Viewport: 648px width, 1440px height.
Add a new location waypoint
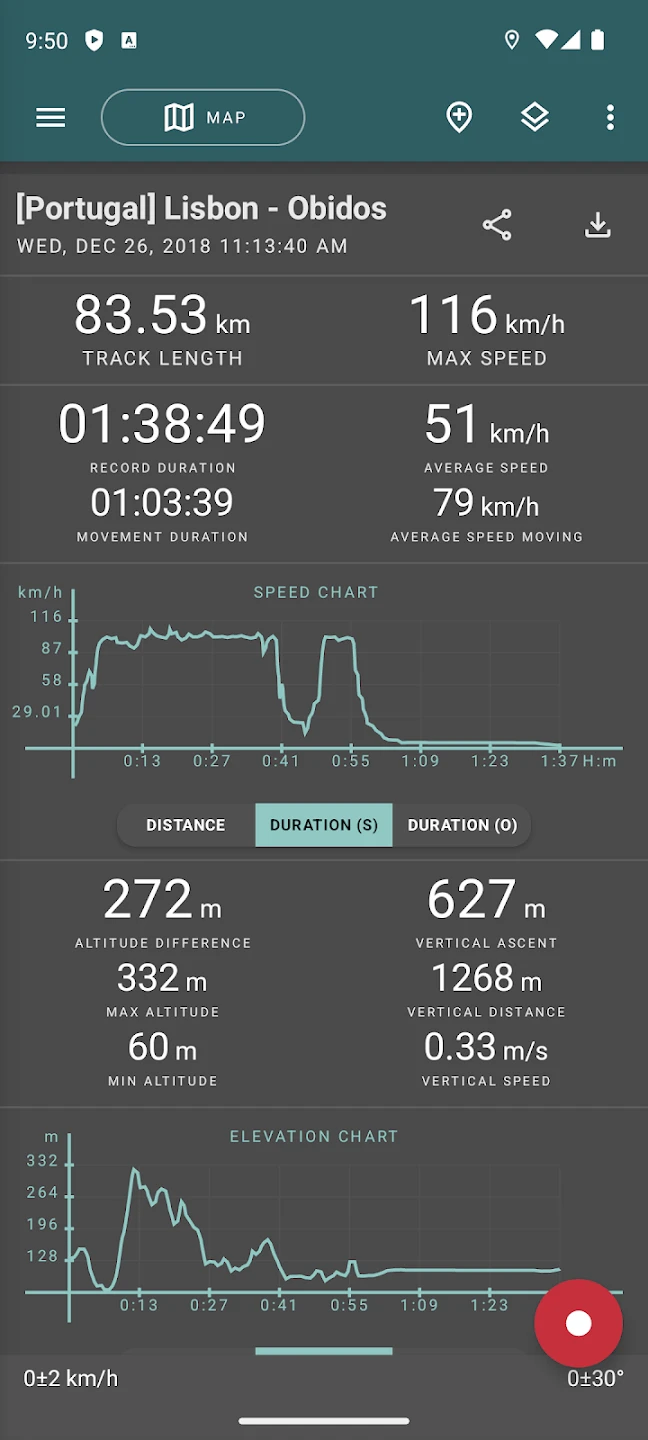click(459, 118)
